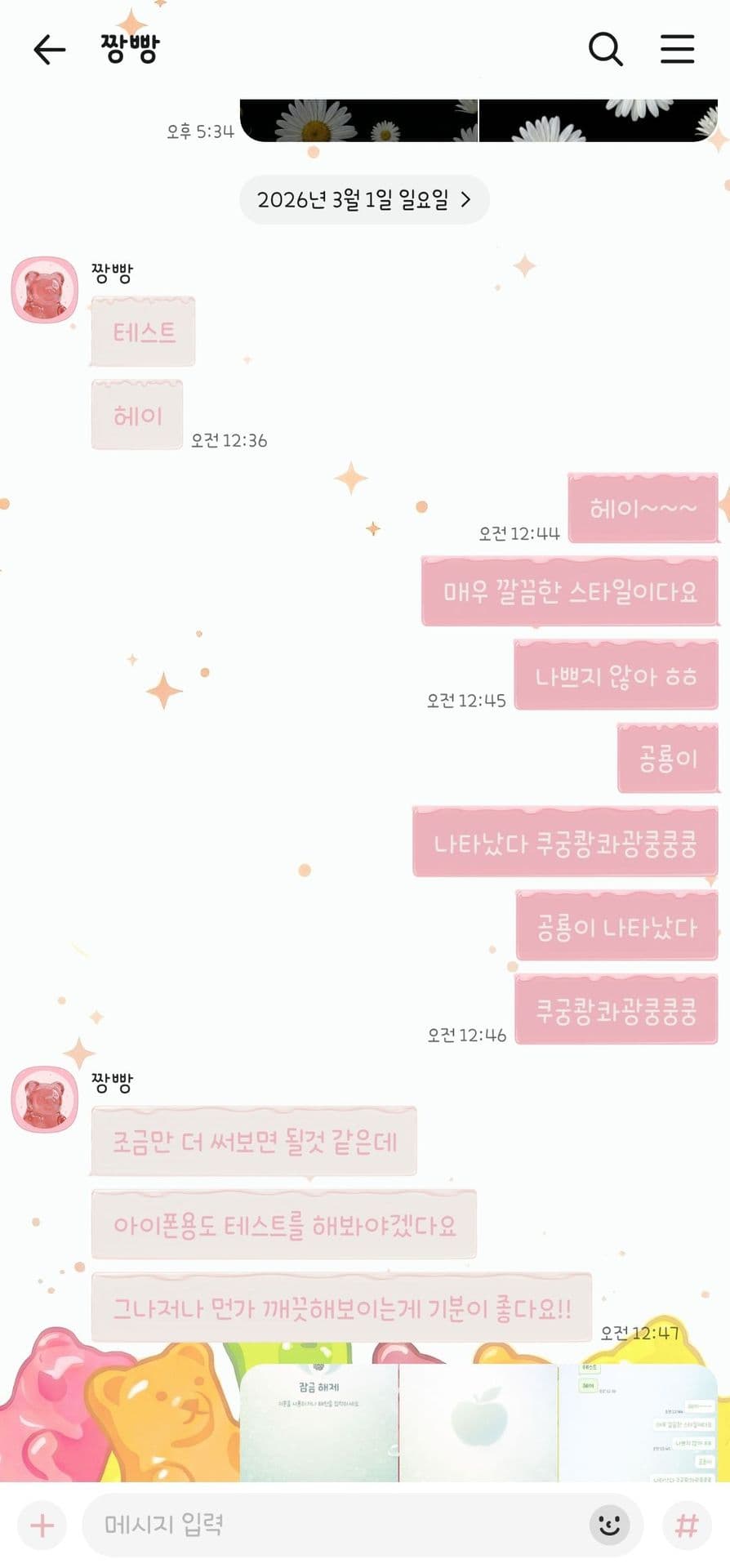This screenshot has width=730, height=1568.
Task: View 짱빵's profile picture beside 테스트
Action: pyautogui.click(x=44, y=289)
